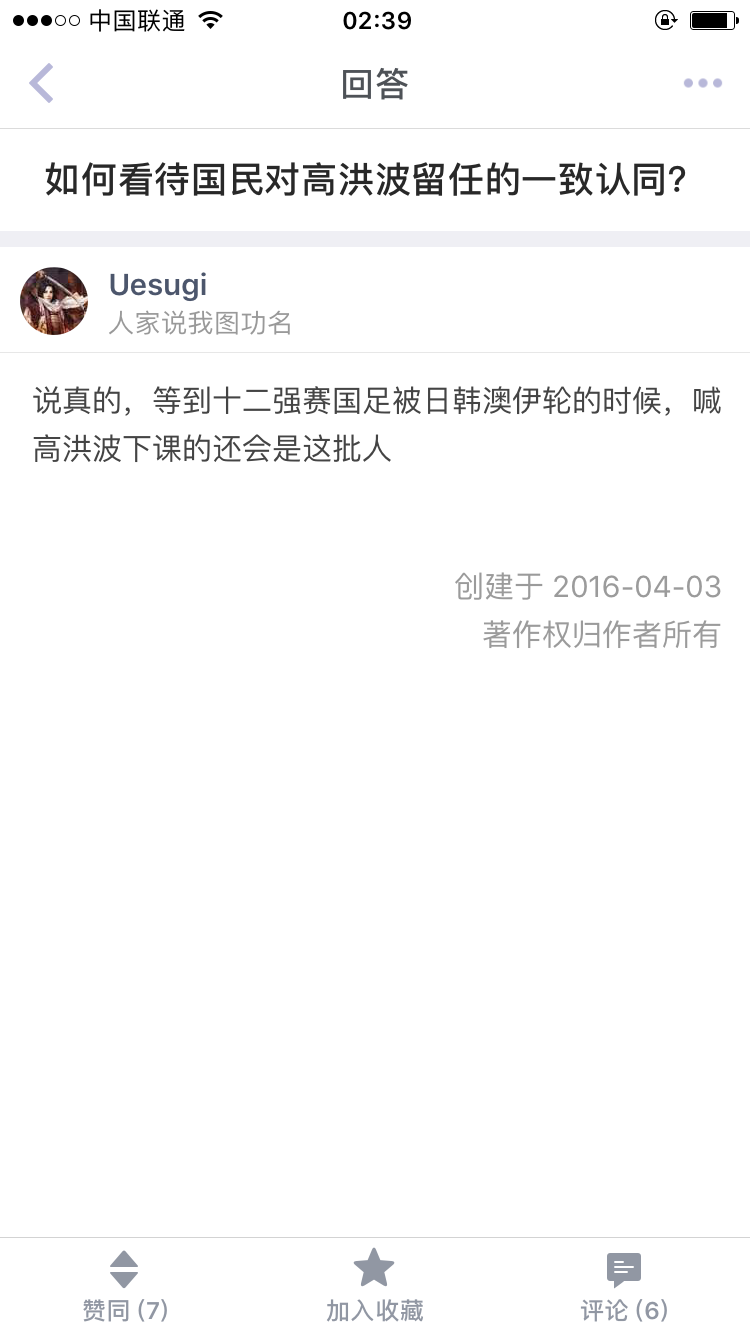Tap the 创建于 2016-04-03 timestamp
The image size is (750, 1334).
pyautogui.click(x=588, y=586)
